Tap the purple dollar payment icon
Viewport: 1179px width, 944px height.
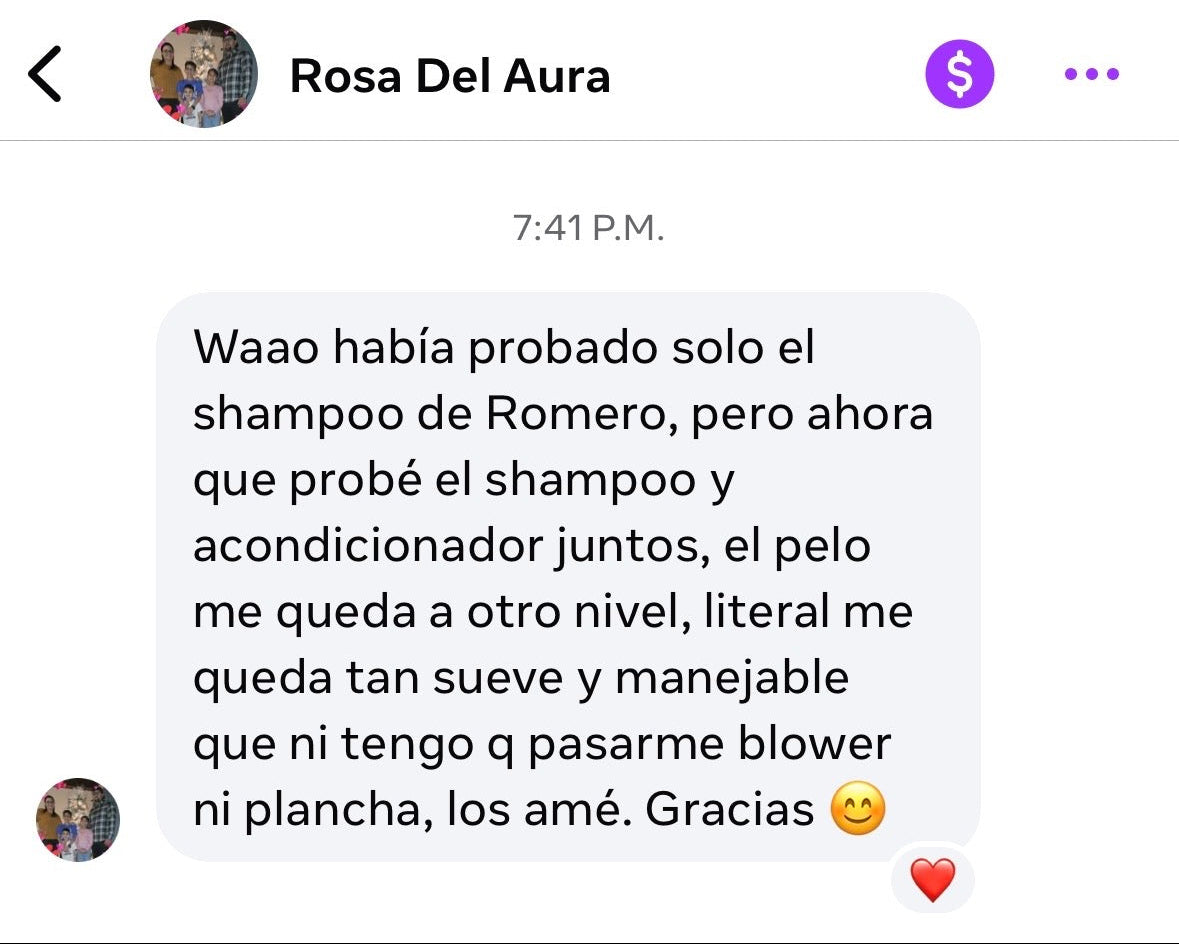click(959, 74)
